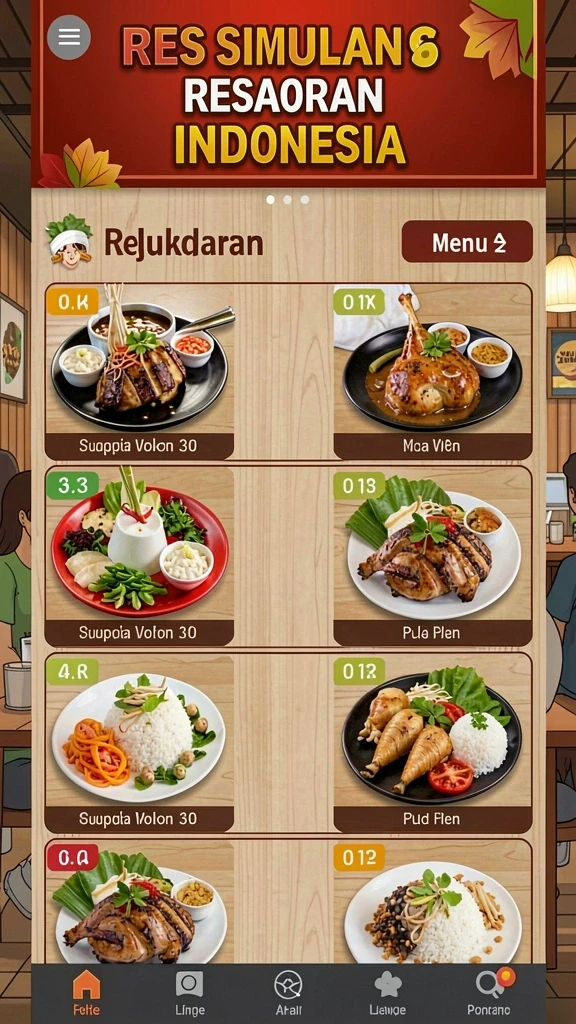Open the Suuppia Volon 30 dish card
The image size is (576, 1024).
[139, 371]
